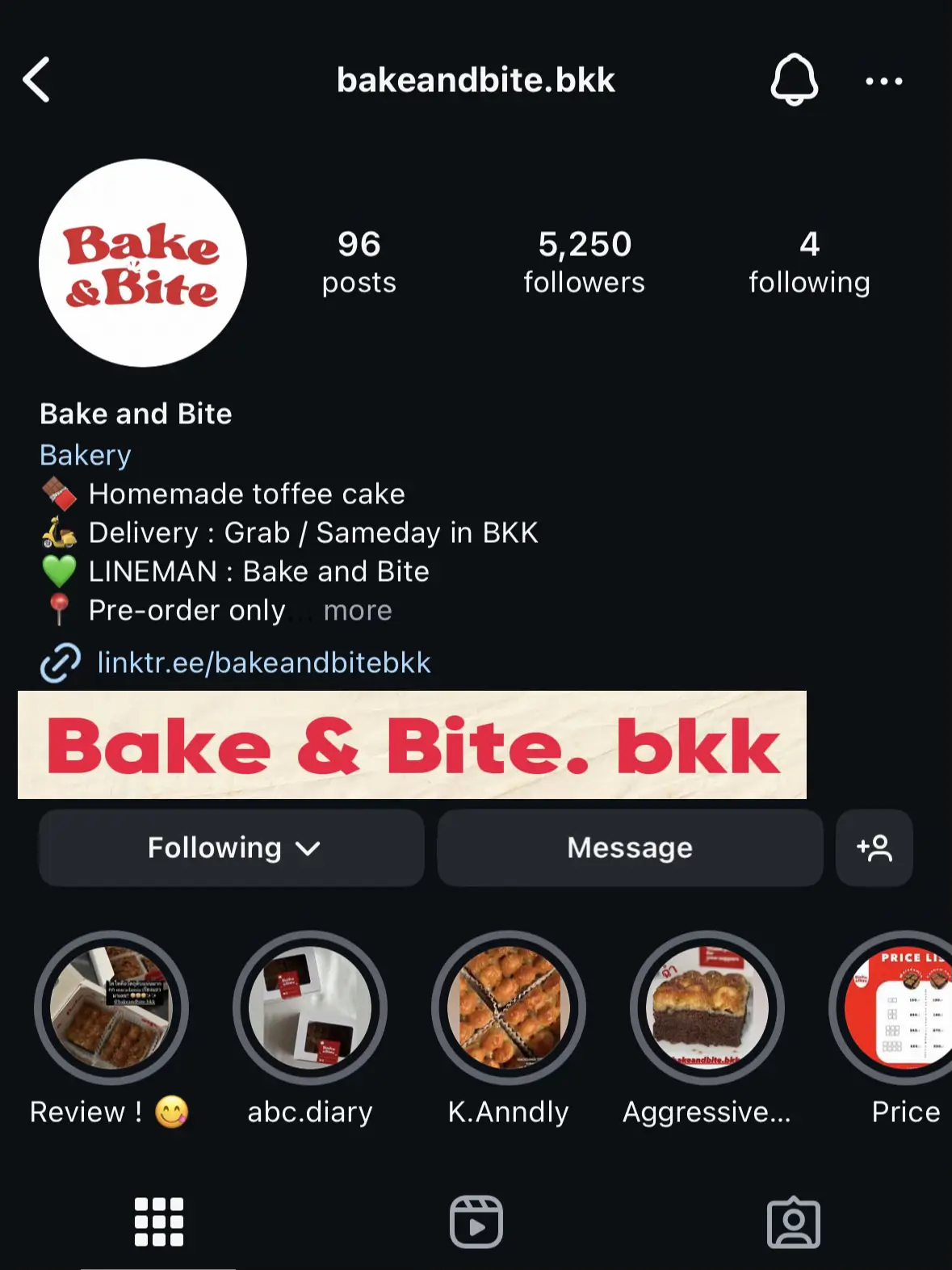
Task: Open the three-dot overflow menu
Action: tap(883, 81)
